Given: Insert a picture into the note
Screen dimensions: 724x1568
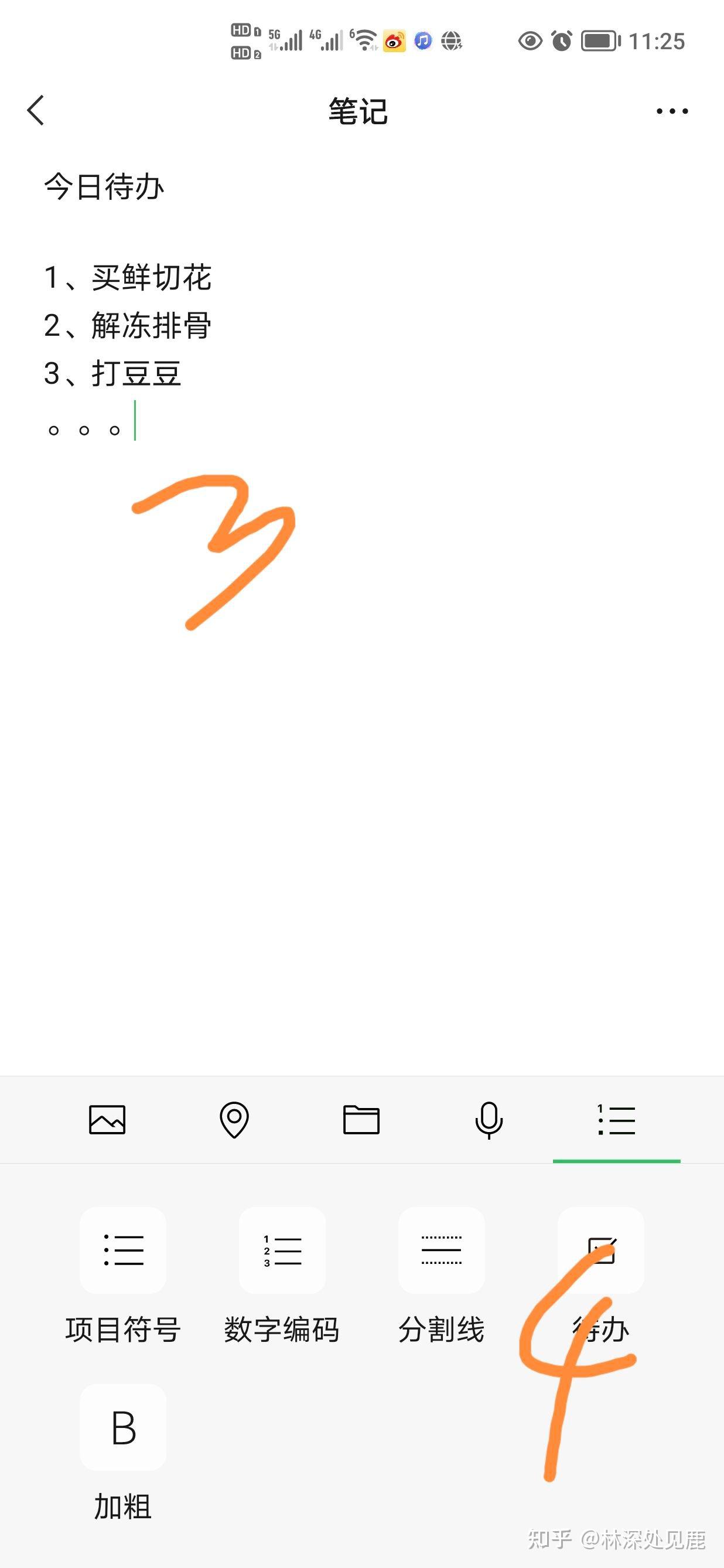Looking at the screenshot, I should [x=107, y=1120].
